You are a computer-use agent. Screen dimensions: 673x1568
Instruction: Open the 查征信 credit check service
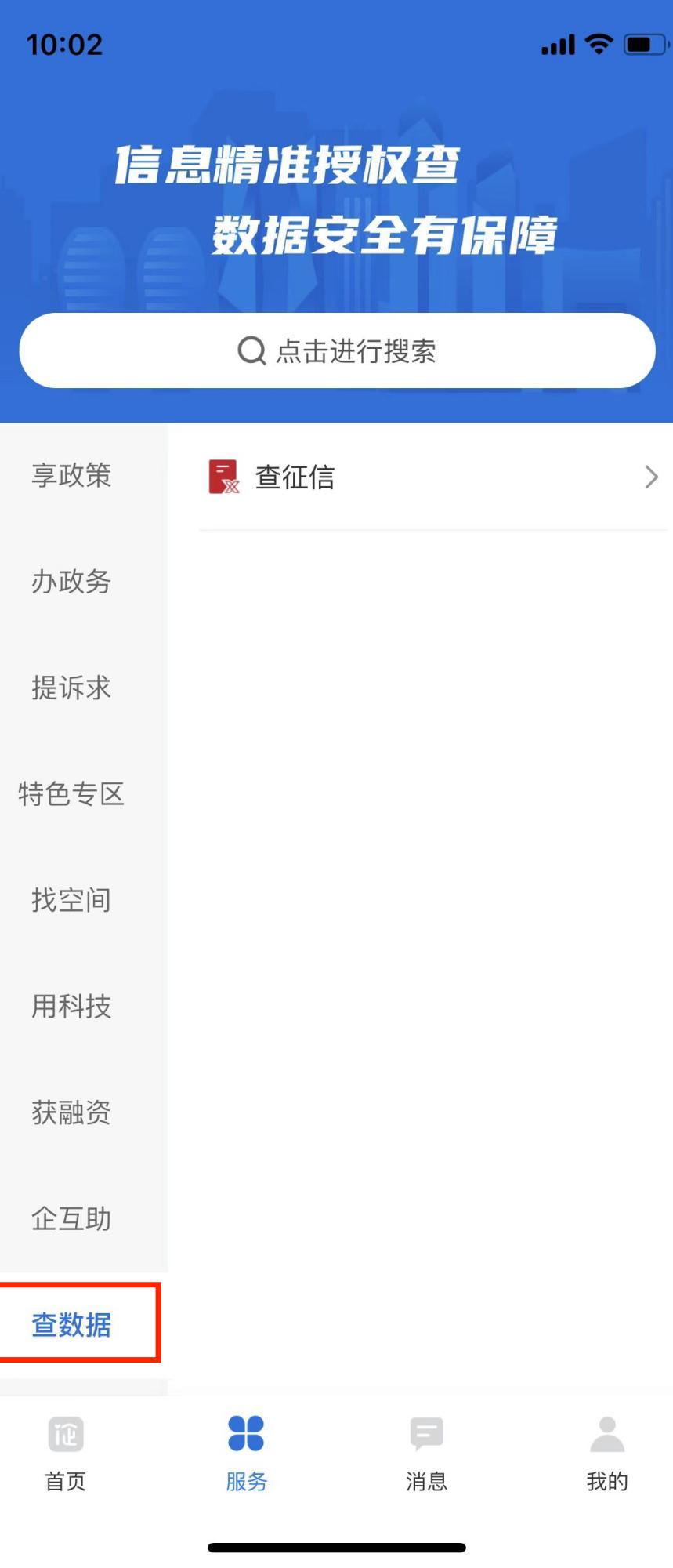[x=294, y=477]
